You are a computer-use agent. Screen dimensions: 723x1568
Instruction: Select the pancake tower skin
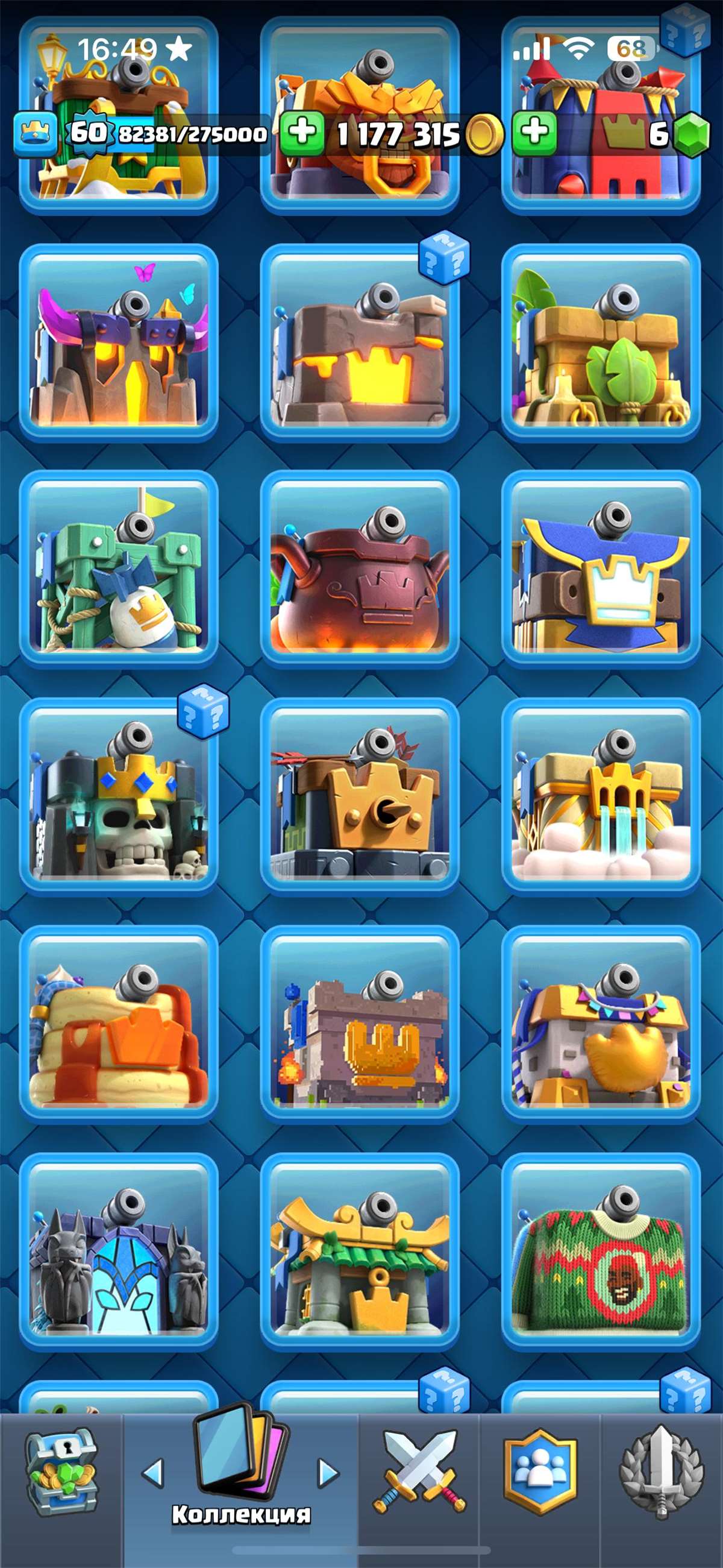pyautogui.click(x=119, y=1024)
